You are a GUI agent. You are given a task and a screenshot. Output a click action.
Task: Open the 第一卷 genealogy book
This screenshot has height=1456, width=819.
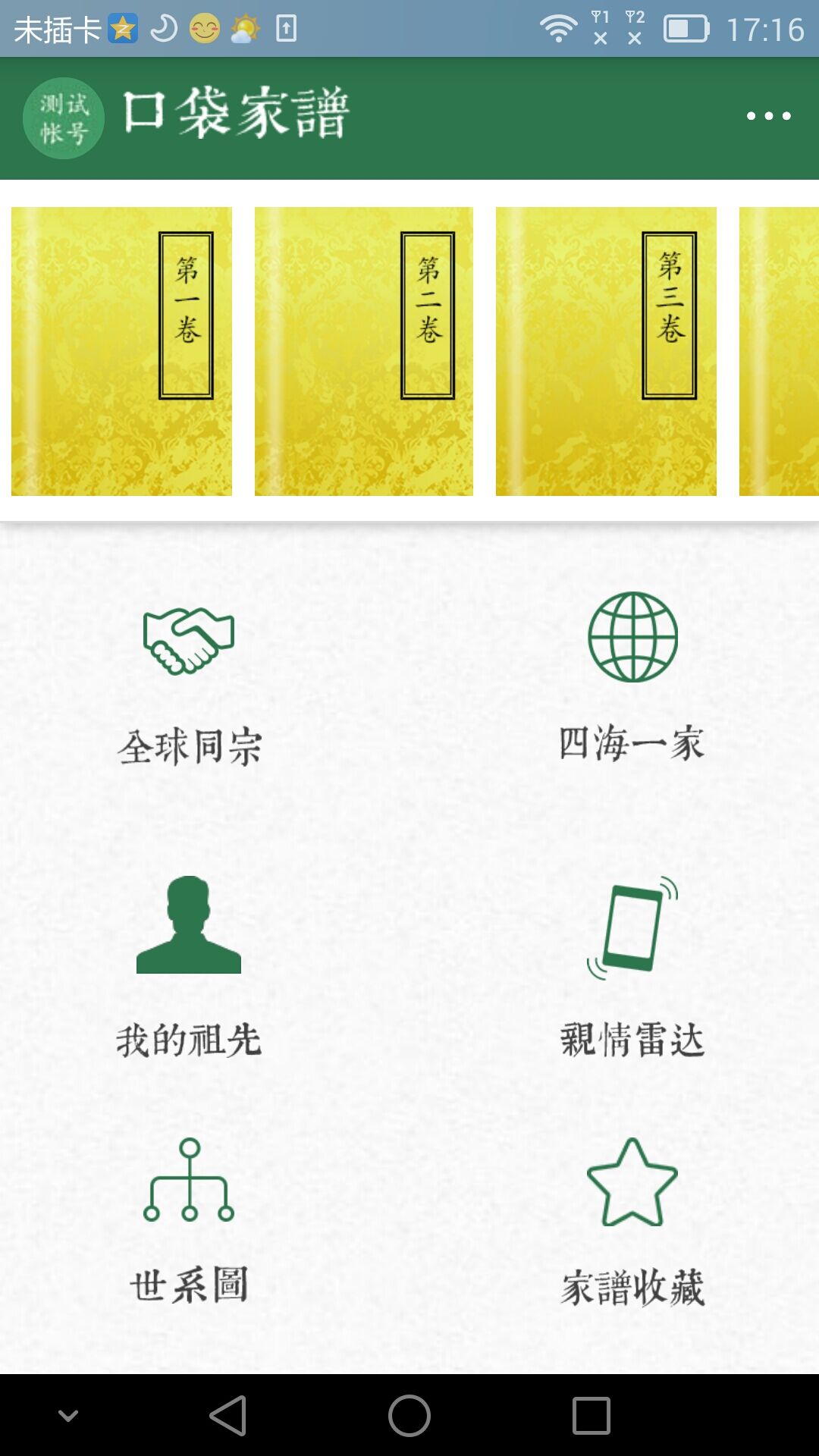(x=121, y=351)
